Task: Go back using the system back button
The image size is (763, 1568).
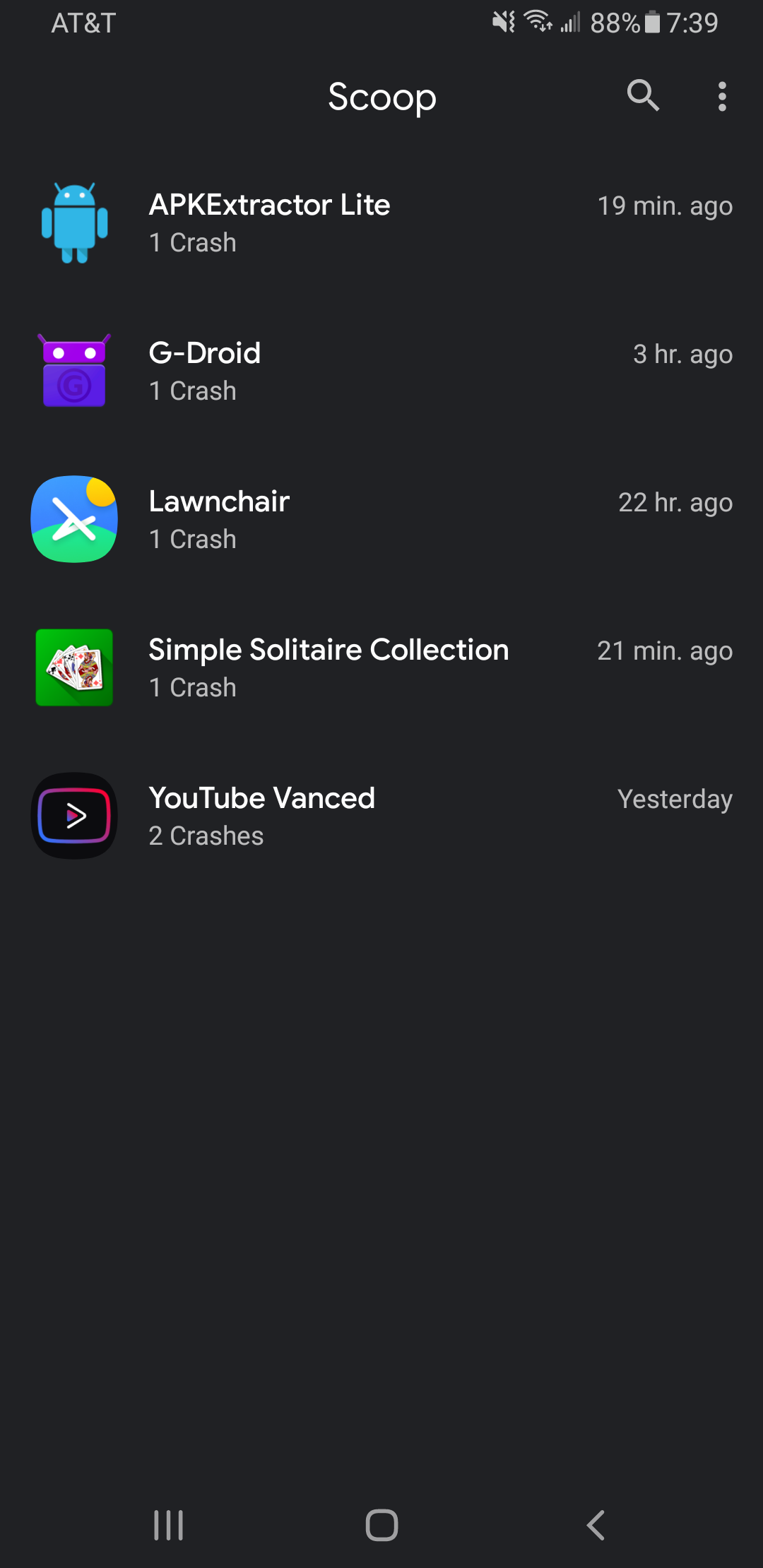Action: [x=596, y=1525]
